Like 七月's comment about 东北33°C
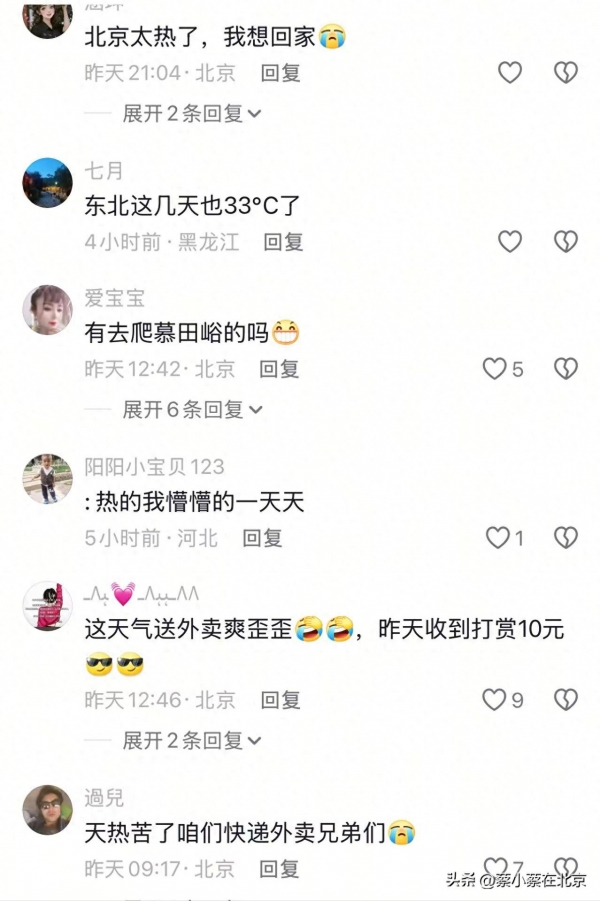 pos(510,241)
